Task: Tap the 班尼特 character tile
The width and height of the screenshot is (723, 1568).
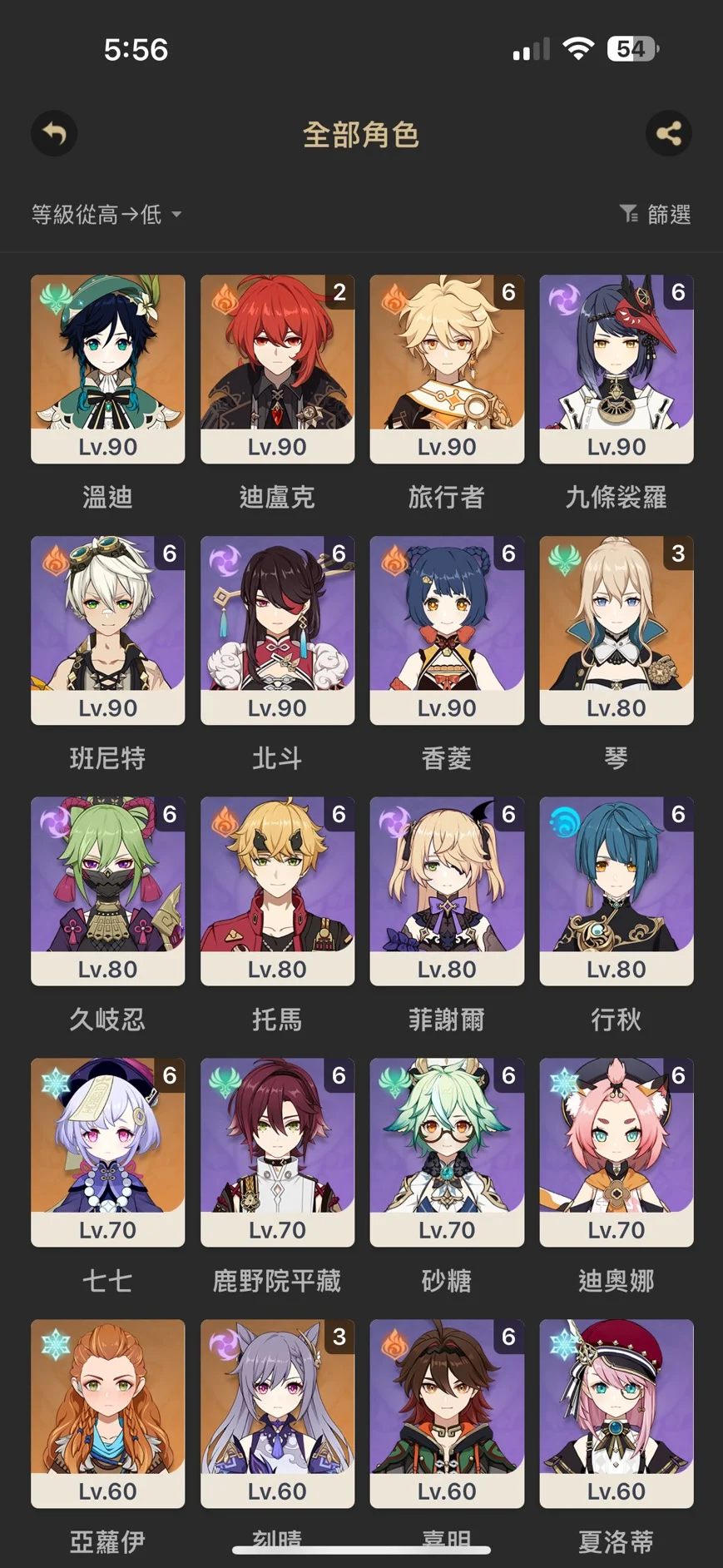Action: coord(108,630)
